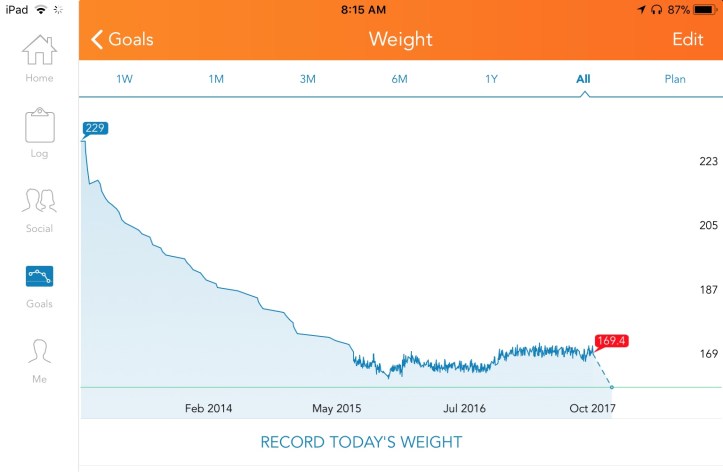
Task: Record today's weight
Action: tap(361, 442)
